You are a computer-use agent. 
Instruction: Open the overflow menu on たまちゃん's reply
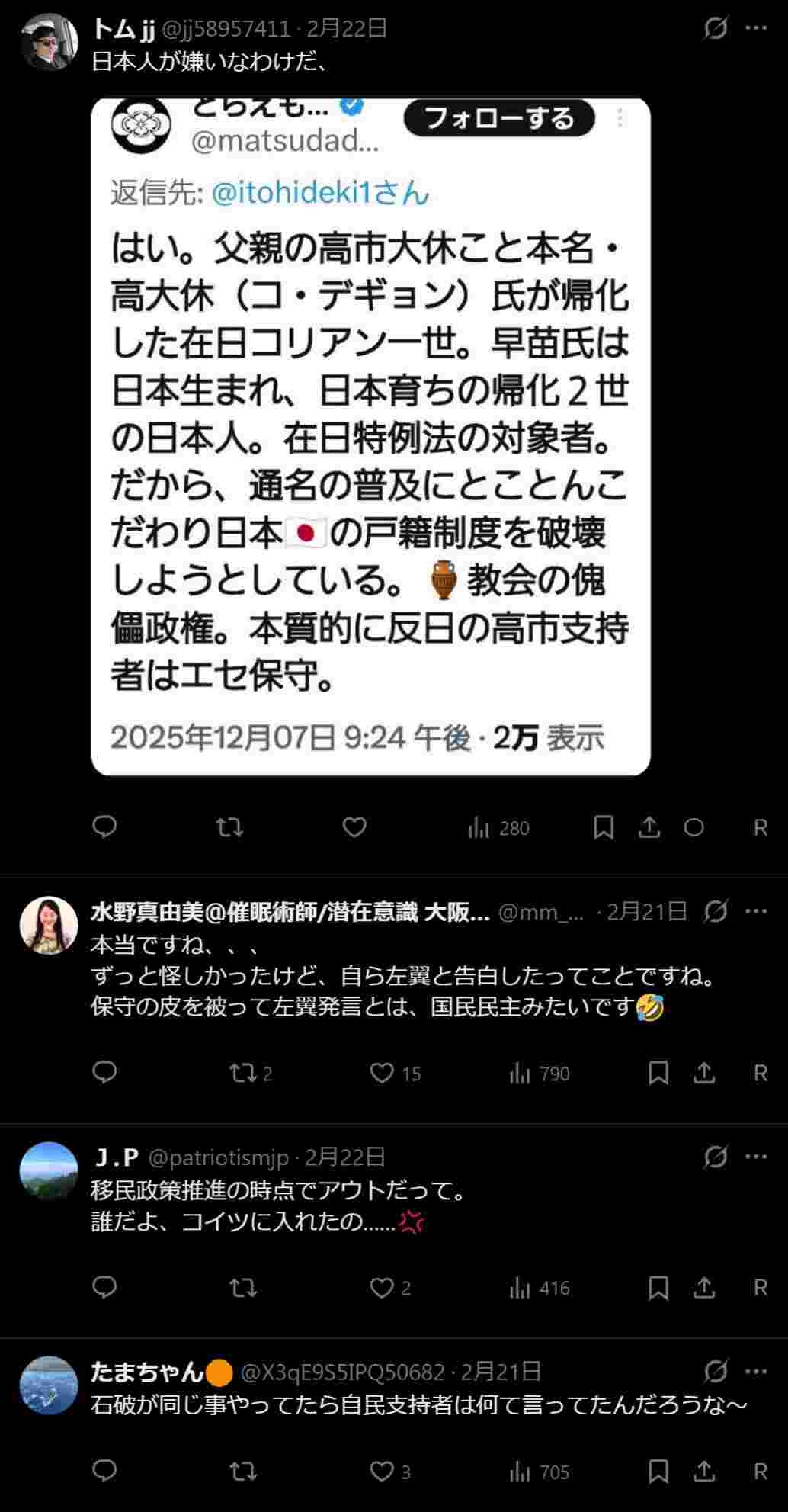pyautogui.click(x=756, y=1372)
